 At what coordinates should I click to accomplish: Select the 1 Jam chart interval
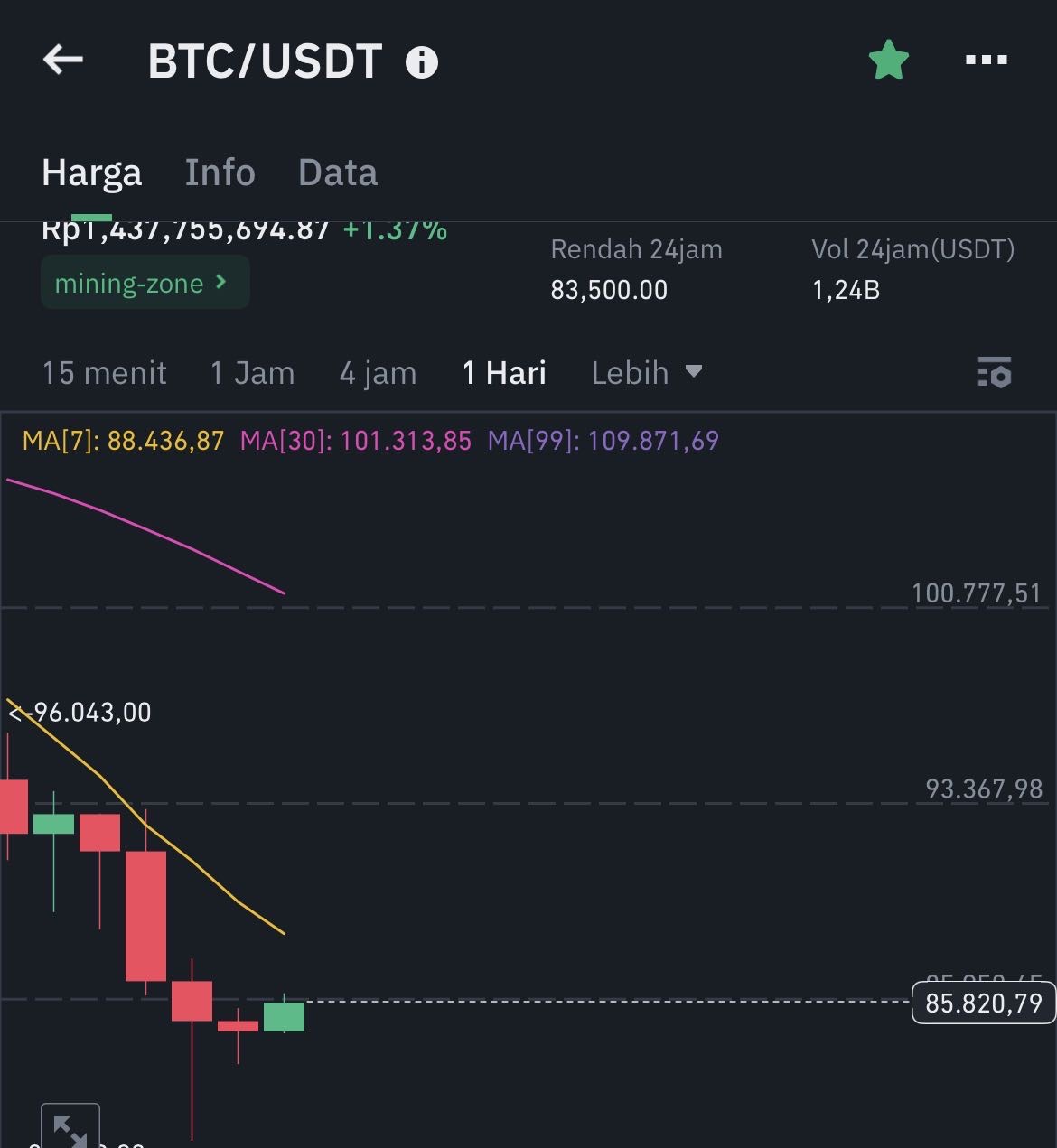point(252,373)
